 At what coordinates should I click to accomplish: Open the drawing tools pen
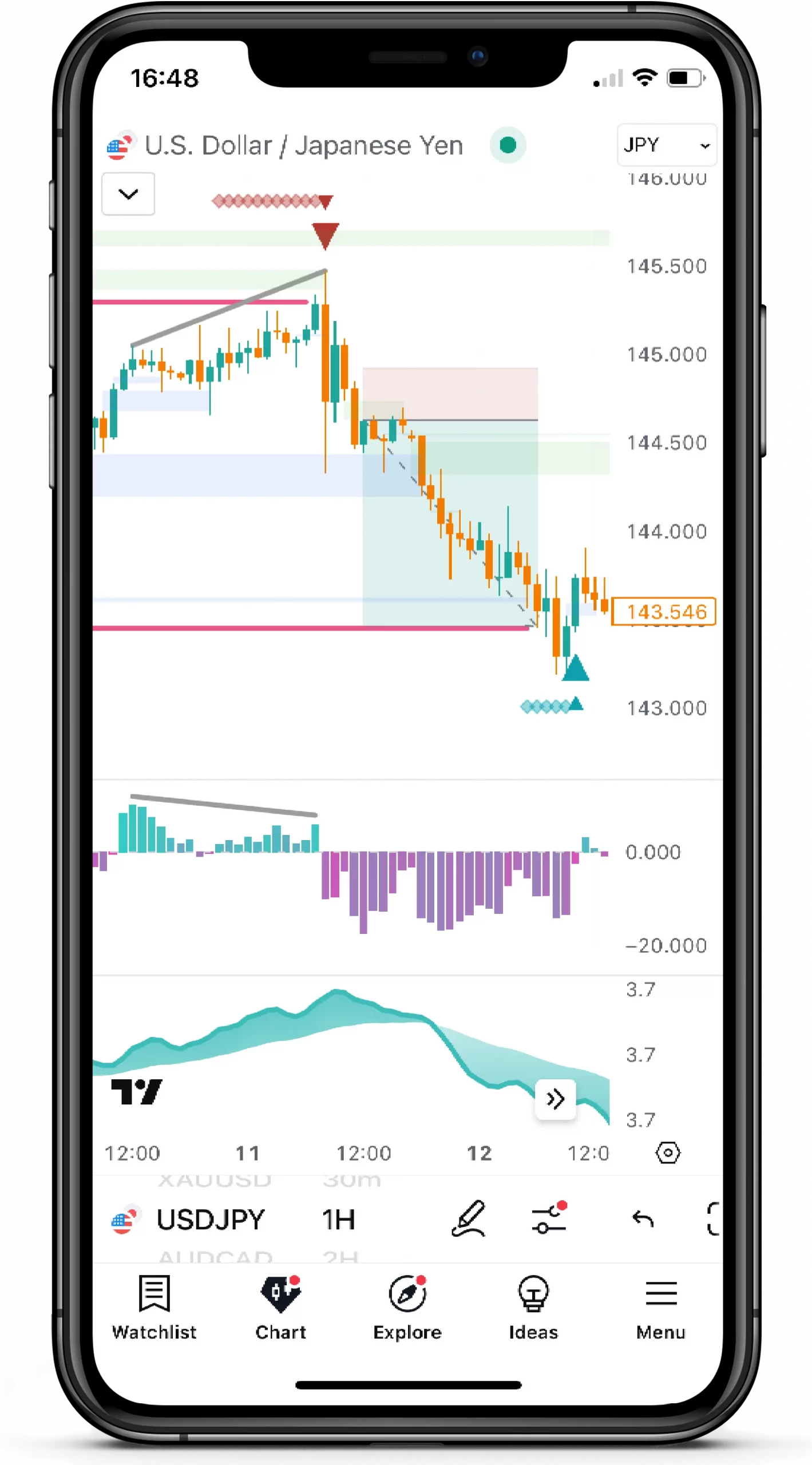(x=469, y=1219)
